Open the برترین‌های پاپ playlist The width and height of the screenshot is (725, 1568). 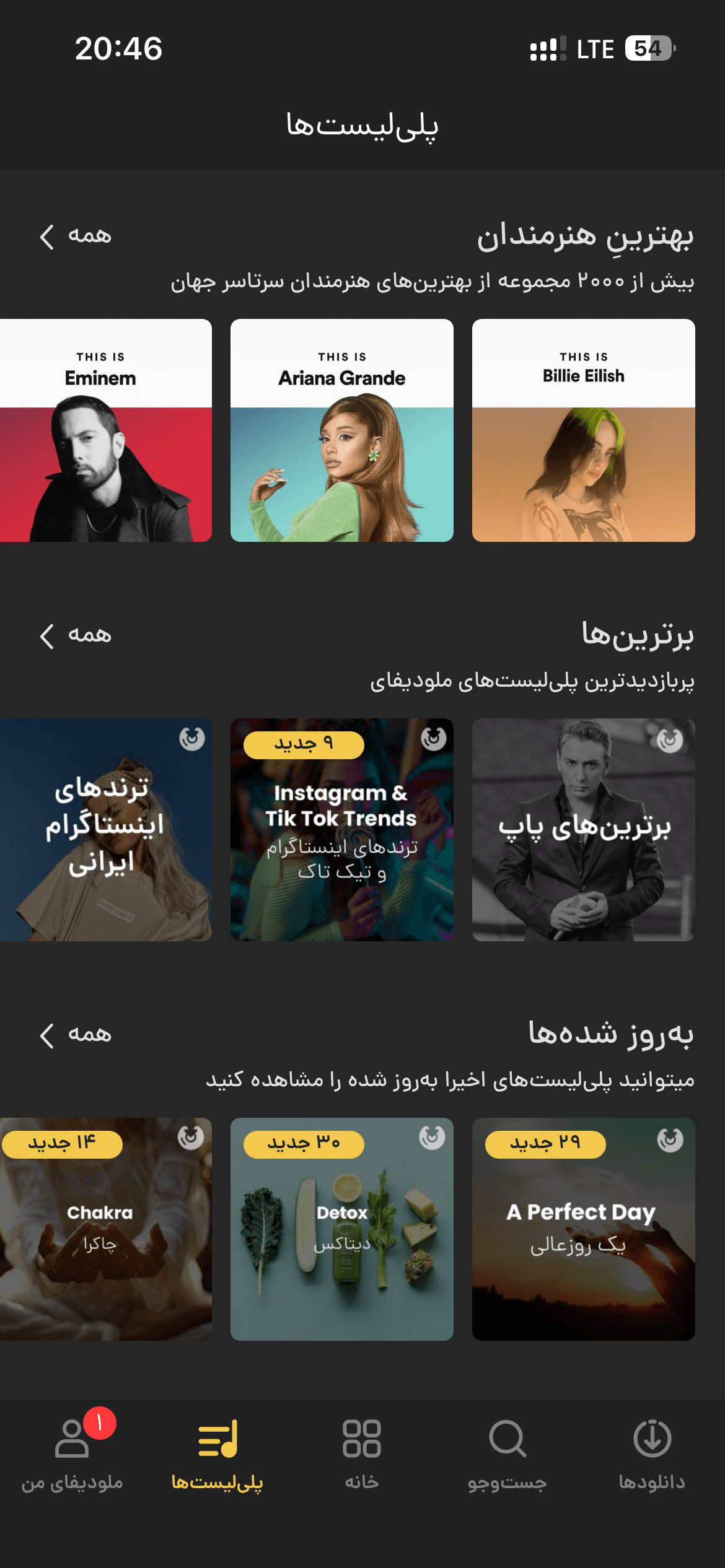583,830
